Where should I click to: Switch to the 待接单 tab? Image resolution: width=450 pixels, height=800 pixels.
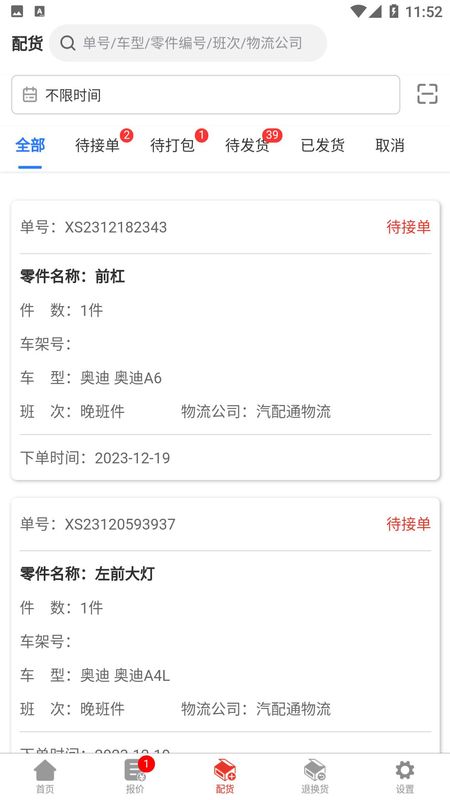(97, 146)
